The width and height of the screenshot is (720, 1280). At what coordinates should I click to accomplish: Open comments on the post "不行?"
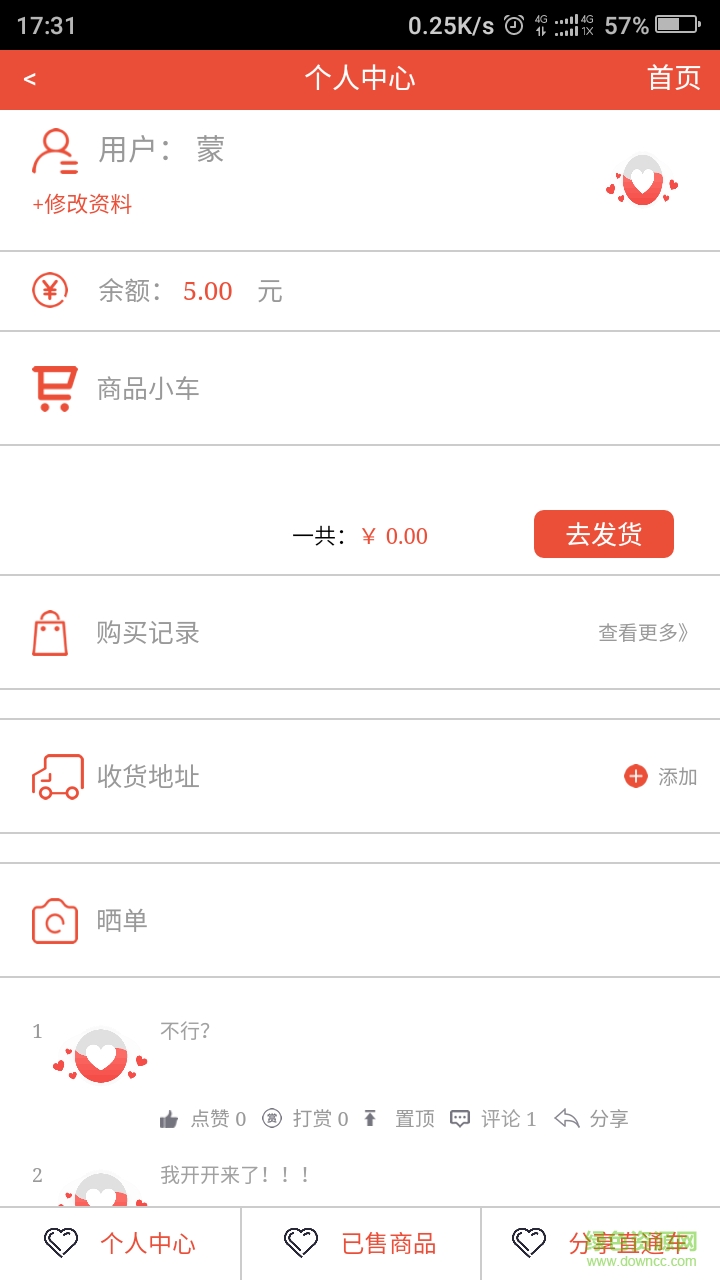(x=493, y=1119)
